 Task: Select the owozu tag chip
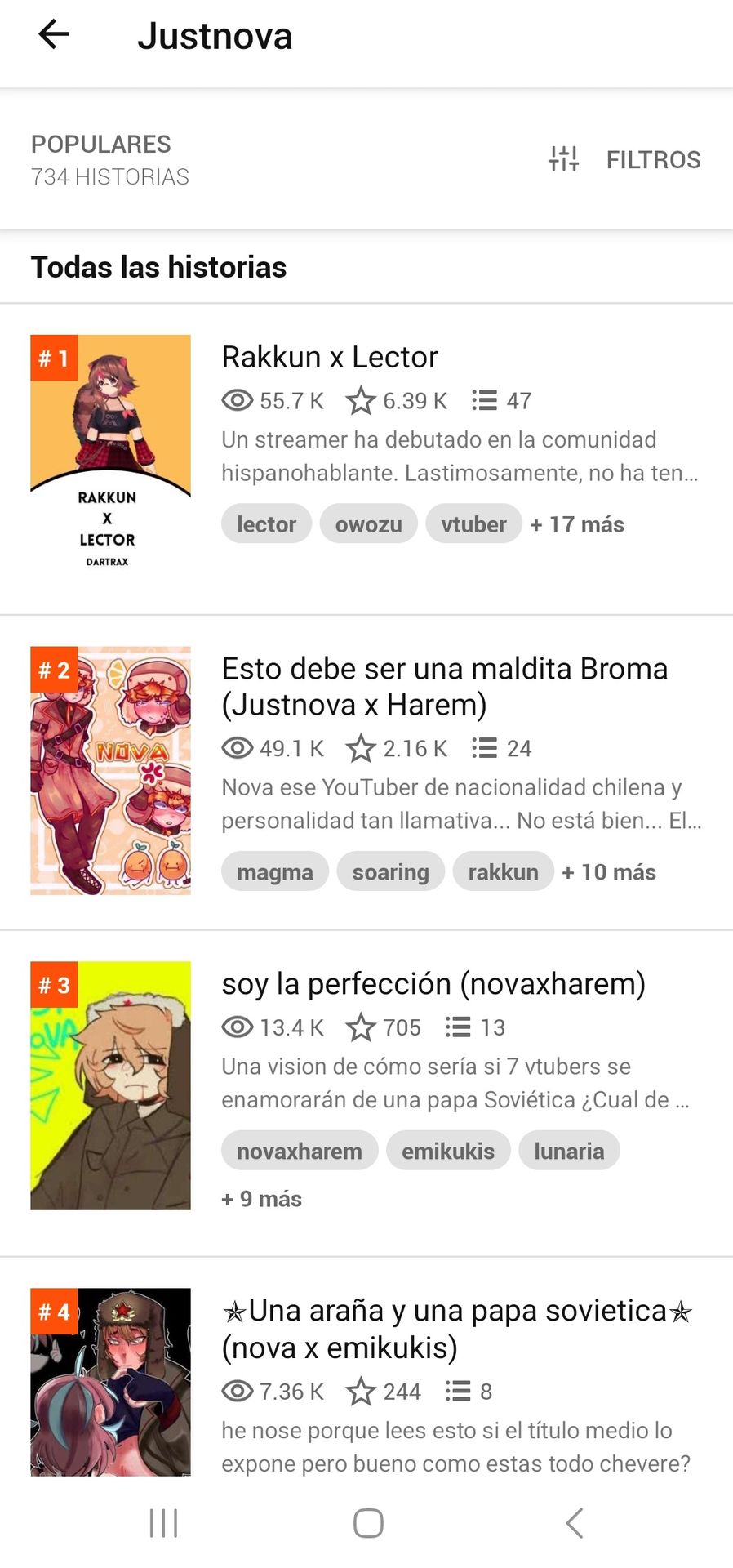point(368,523)
